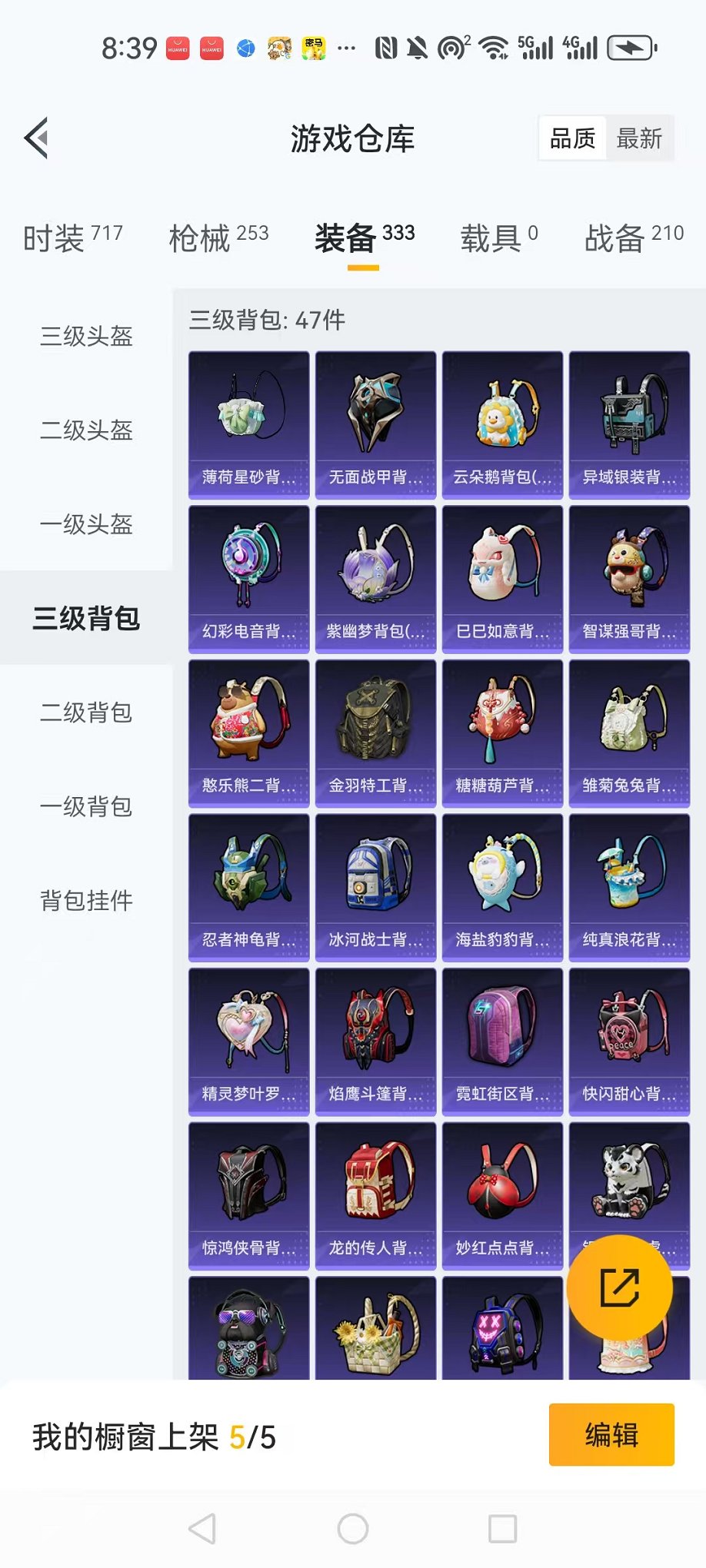View the 霓虹街区背包 item

(x=502, y=1041)
